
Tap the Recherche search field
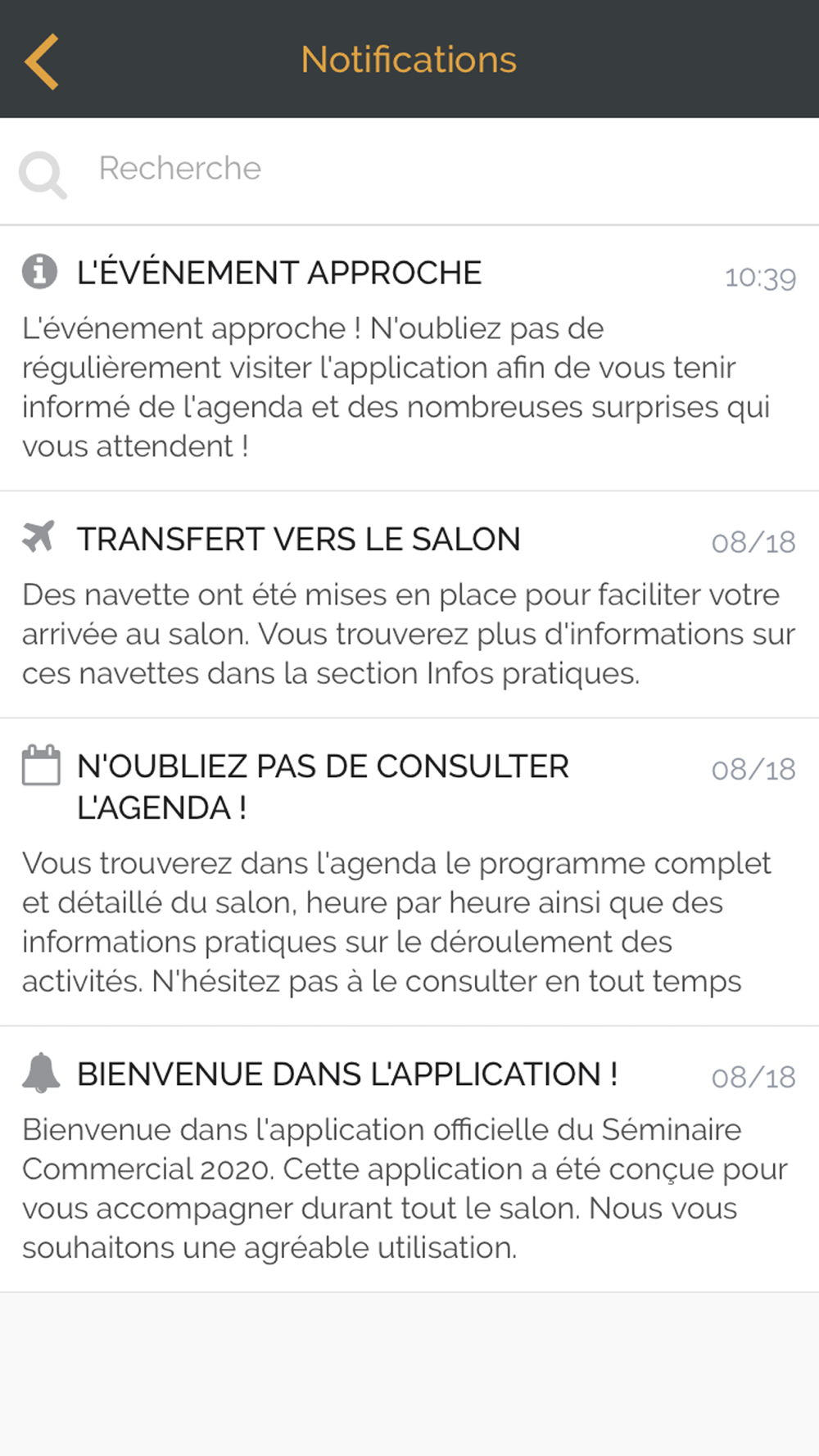(409, 170)
